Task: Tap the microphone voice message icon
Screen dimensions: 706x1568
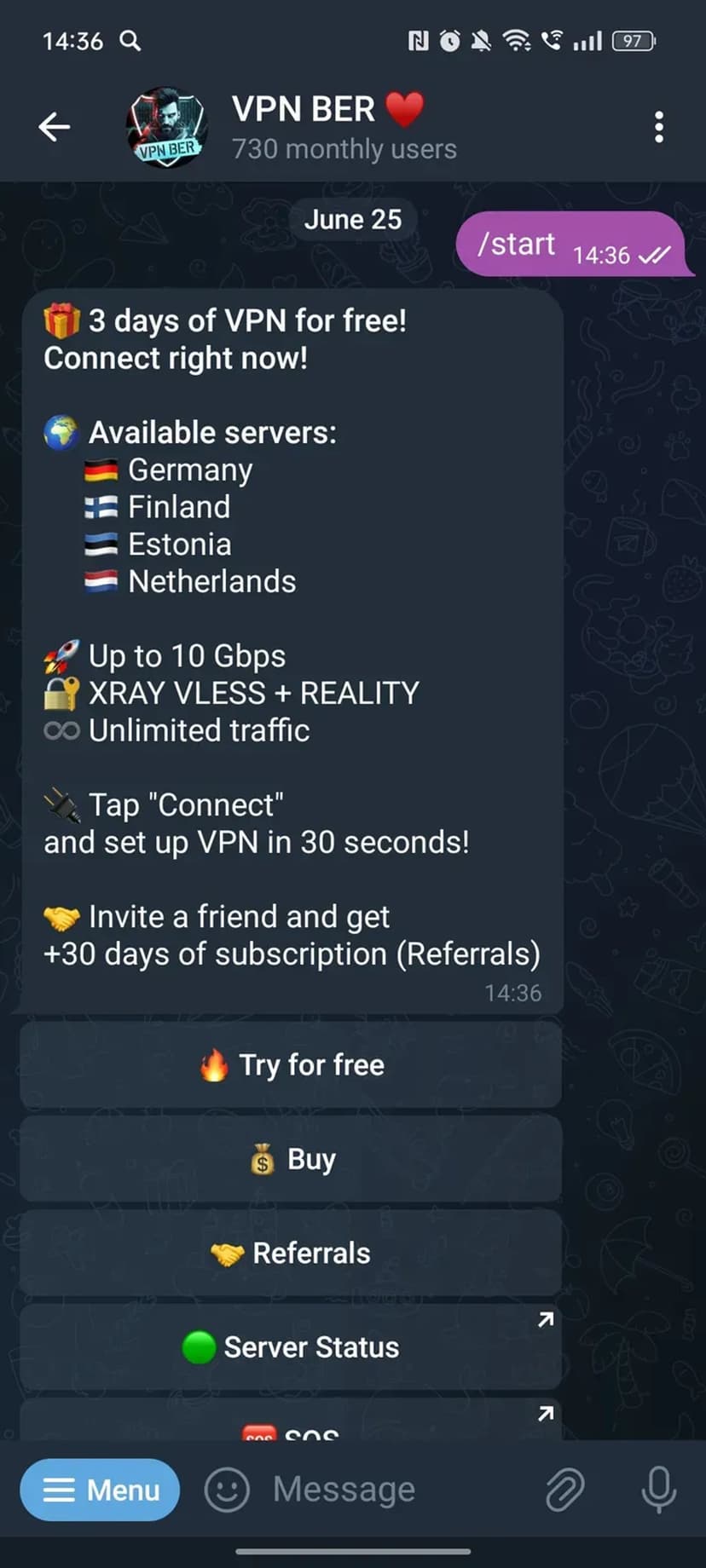Action: point(658,1490)
